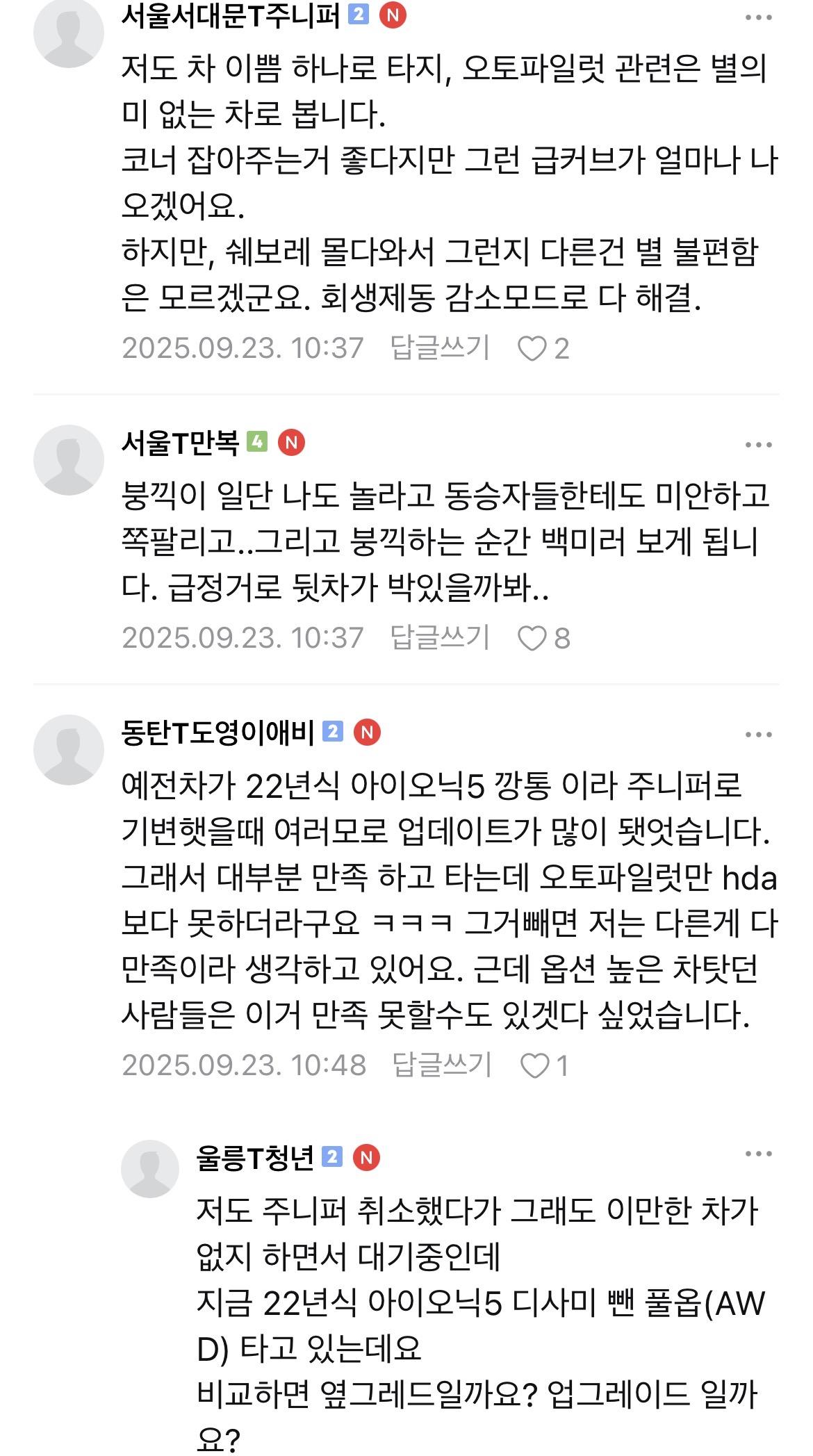
Task: Tap 답글쓰기 under 서울T만복's comment
Action: (x=440, y=638)
